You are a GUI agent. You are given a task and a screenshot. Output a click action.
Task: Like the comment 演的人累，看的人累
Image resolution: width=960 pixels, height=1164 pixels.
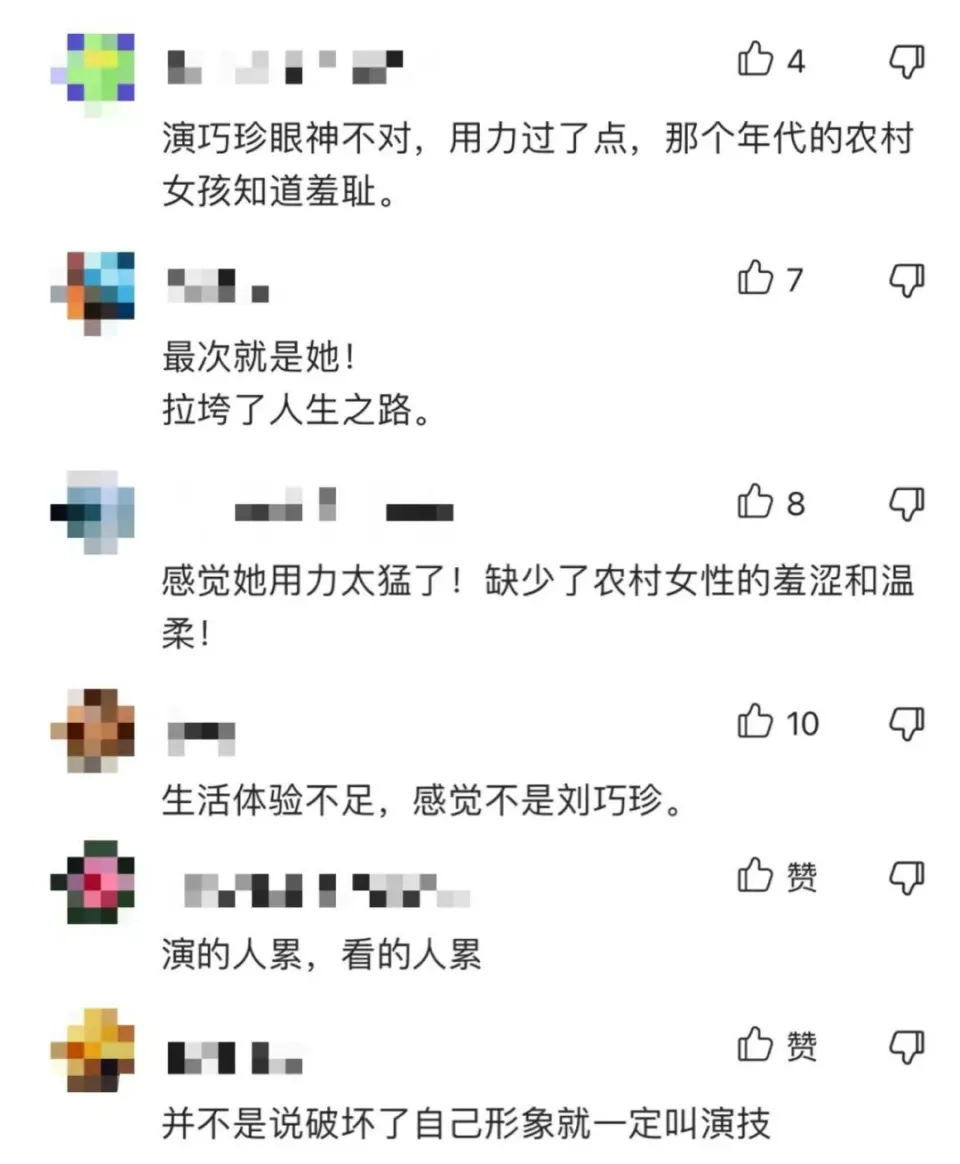[x=755, y=877]
